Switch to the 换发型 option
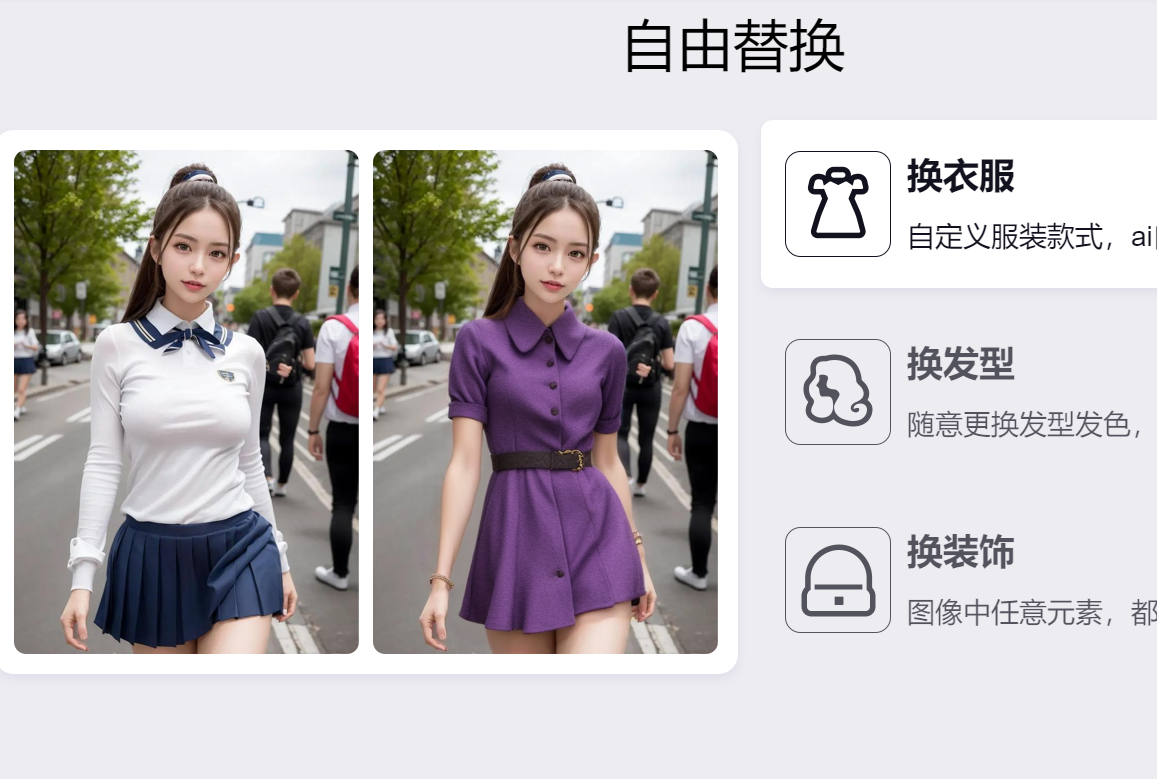Image resolution: width=1157 pixels, height=779 pixels. [958, 391]
